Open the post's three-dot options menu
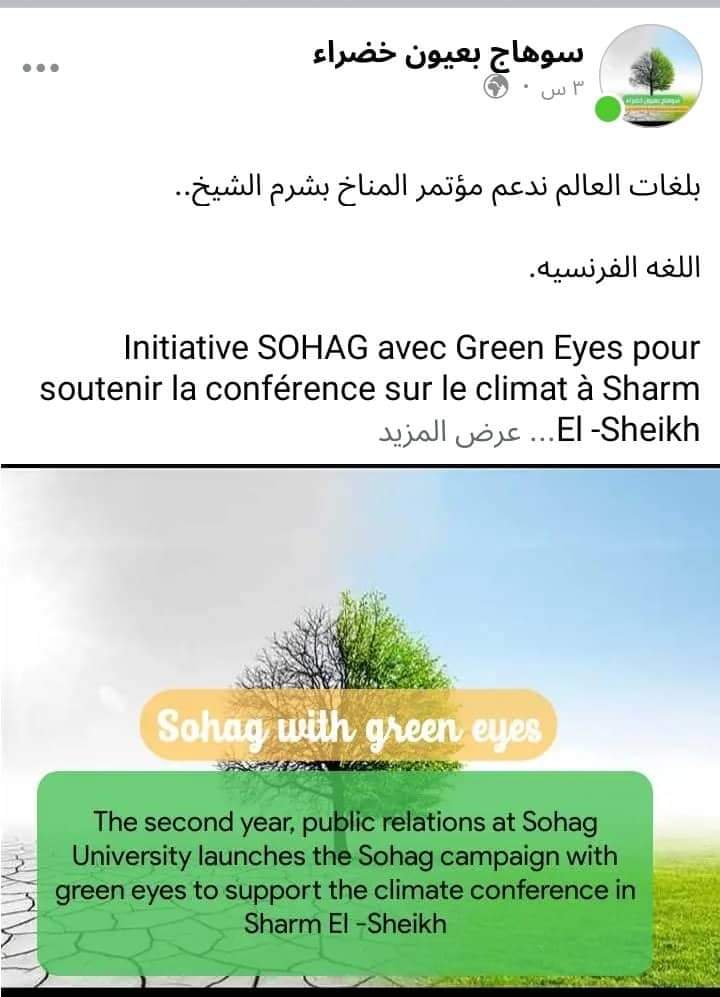The height and width of the screenshot is (997, 720). pyautogui.click(x=41, y=68)
